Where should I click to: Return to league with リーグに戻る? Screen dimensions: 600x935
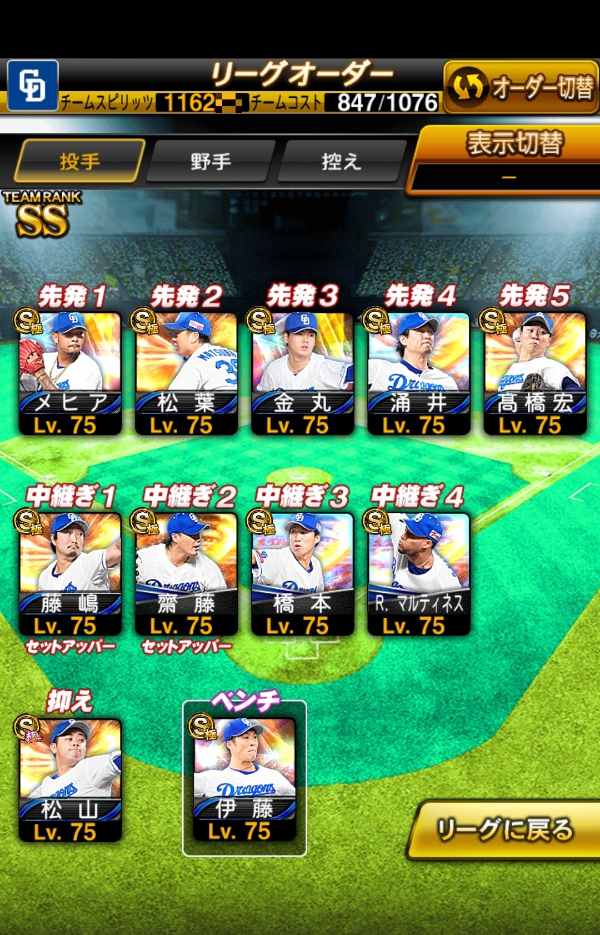coord(505,829)
